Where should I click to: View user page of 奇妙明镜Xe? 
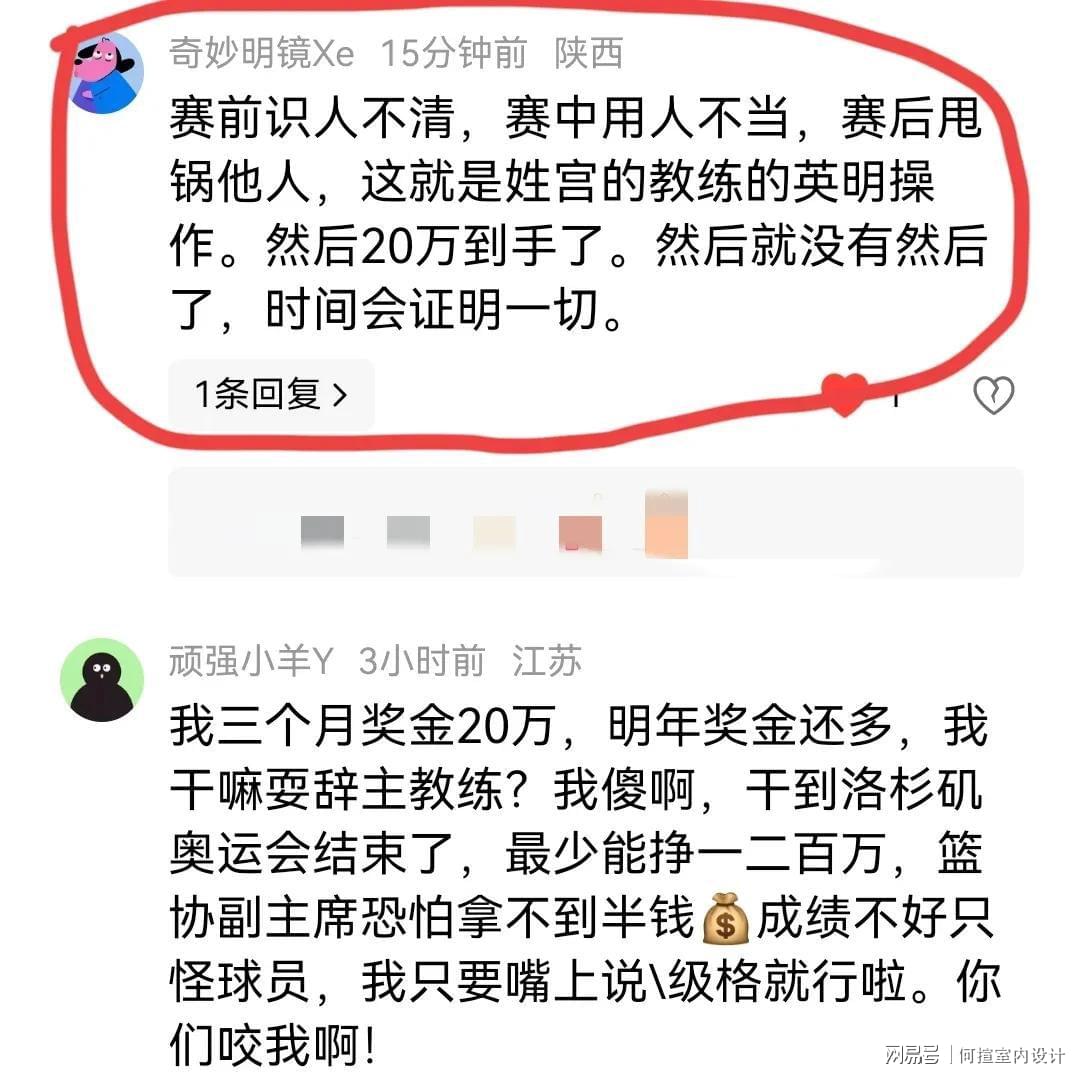tap(261, 53)
